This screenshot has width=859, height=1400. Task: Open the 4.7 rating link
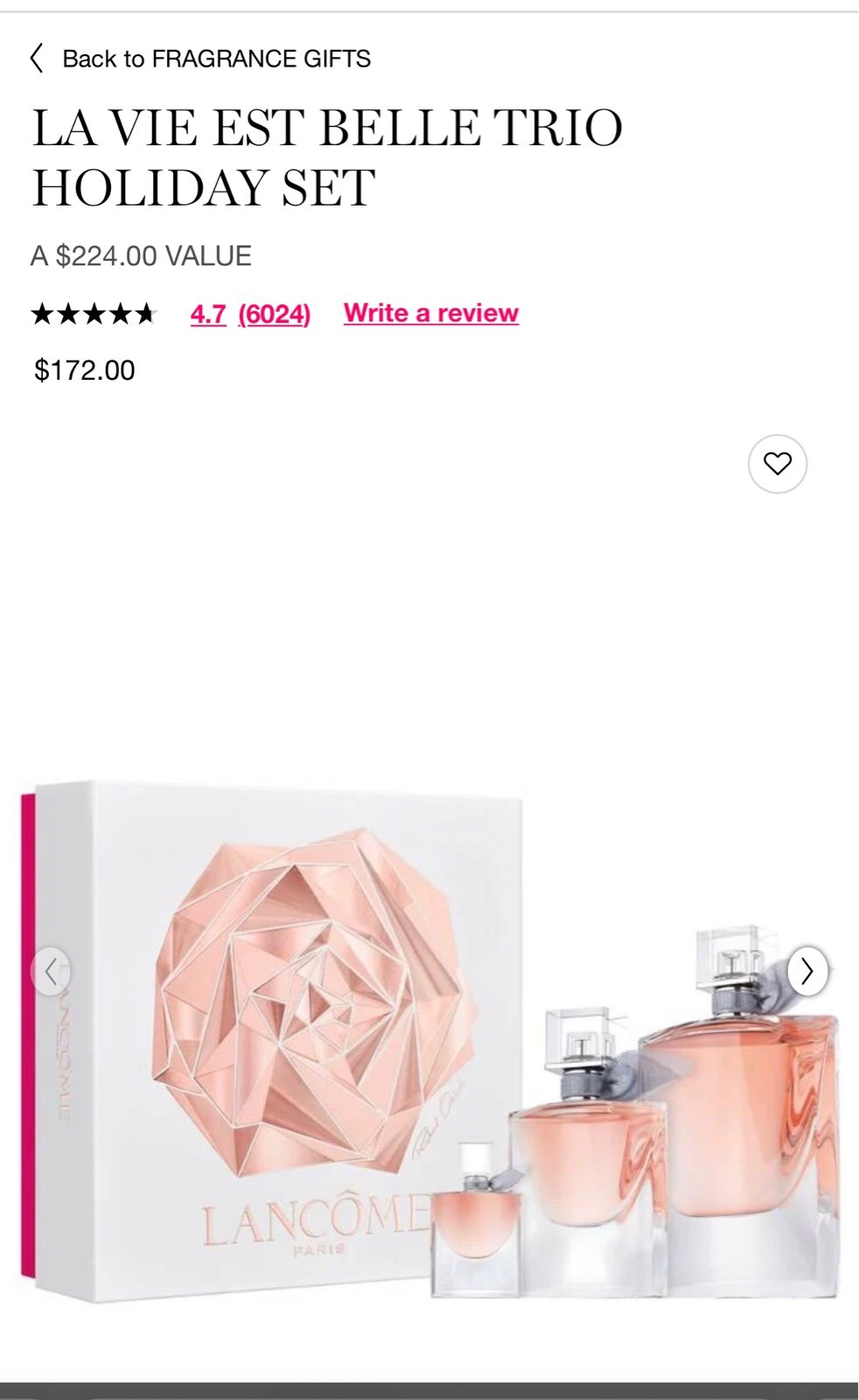coord(208,313)
